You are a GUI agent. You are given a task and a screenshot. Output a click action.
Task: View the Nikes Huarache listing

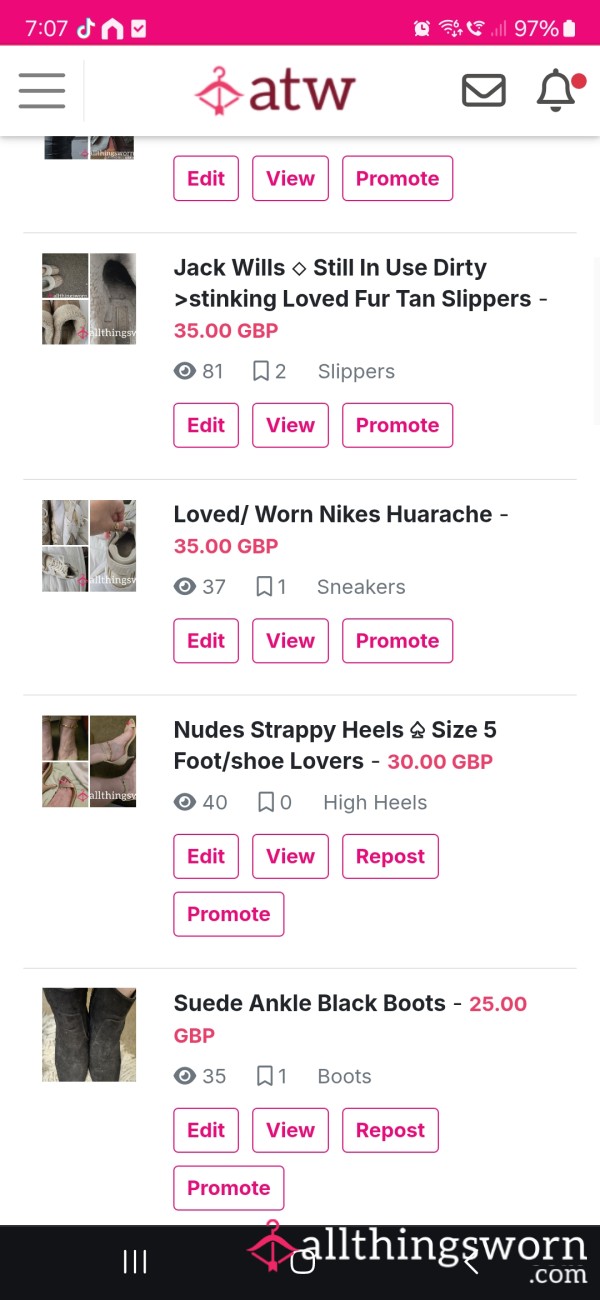290,641
